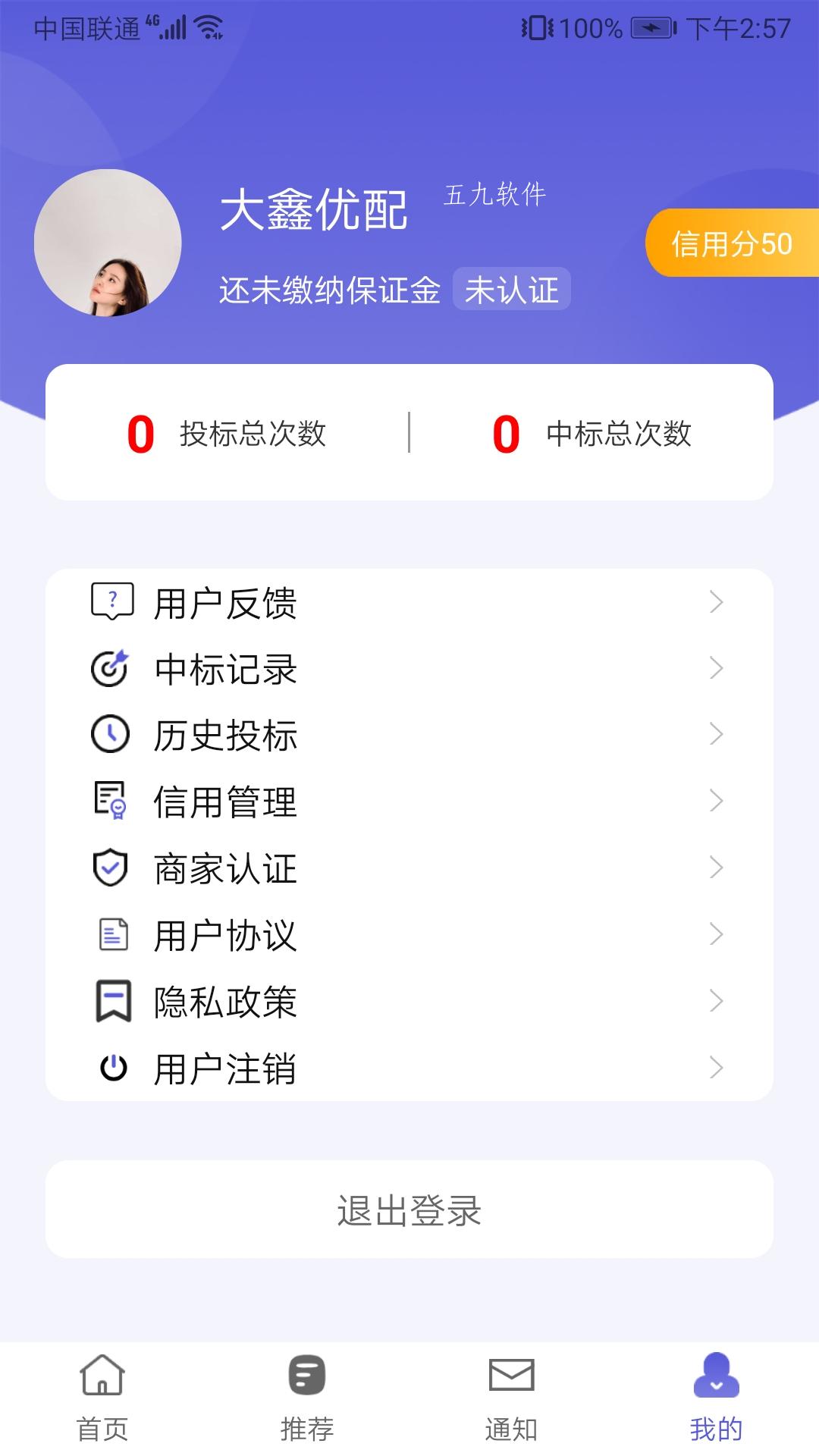This screenshot has height=1456, width=819.
Task: Select 用户注销 to delete account
Action: pos(408,1068)
